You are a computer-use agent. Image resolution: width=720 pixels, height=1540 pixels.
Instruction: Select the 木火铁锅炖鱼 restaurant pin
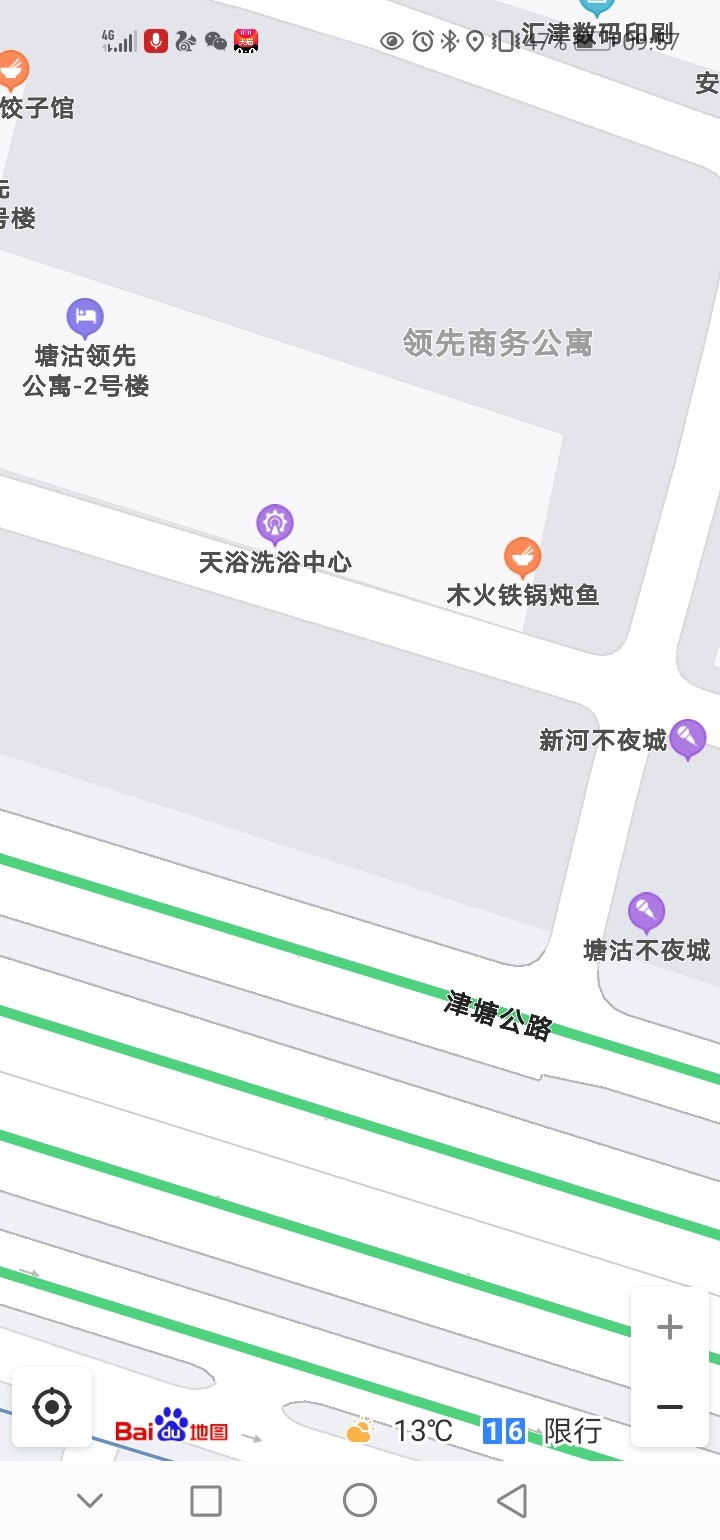[x=521, y=556]
